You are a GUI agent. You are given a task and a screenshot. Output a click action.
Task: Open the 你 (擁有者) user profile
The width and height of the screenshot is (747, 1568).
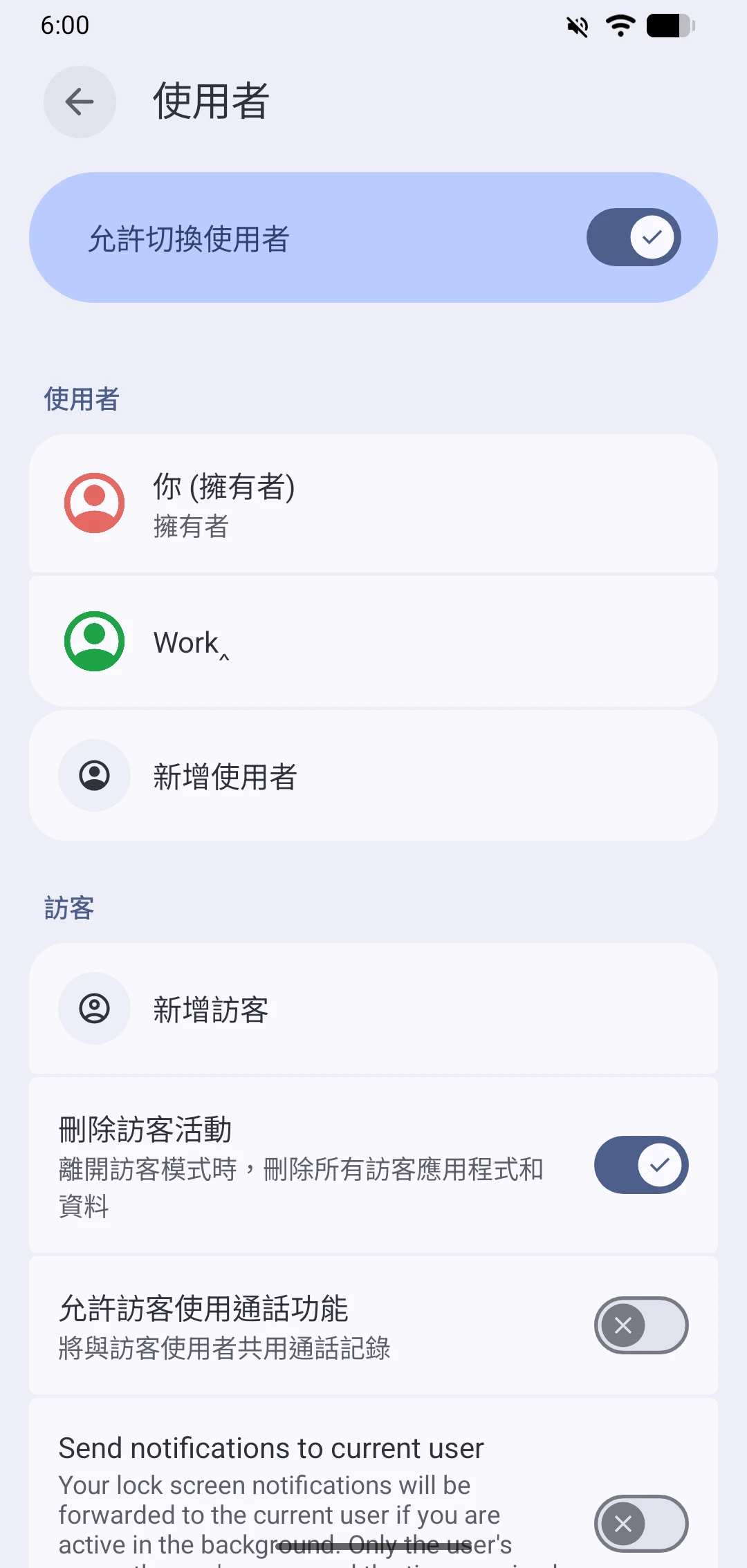click(373, 503)
